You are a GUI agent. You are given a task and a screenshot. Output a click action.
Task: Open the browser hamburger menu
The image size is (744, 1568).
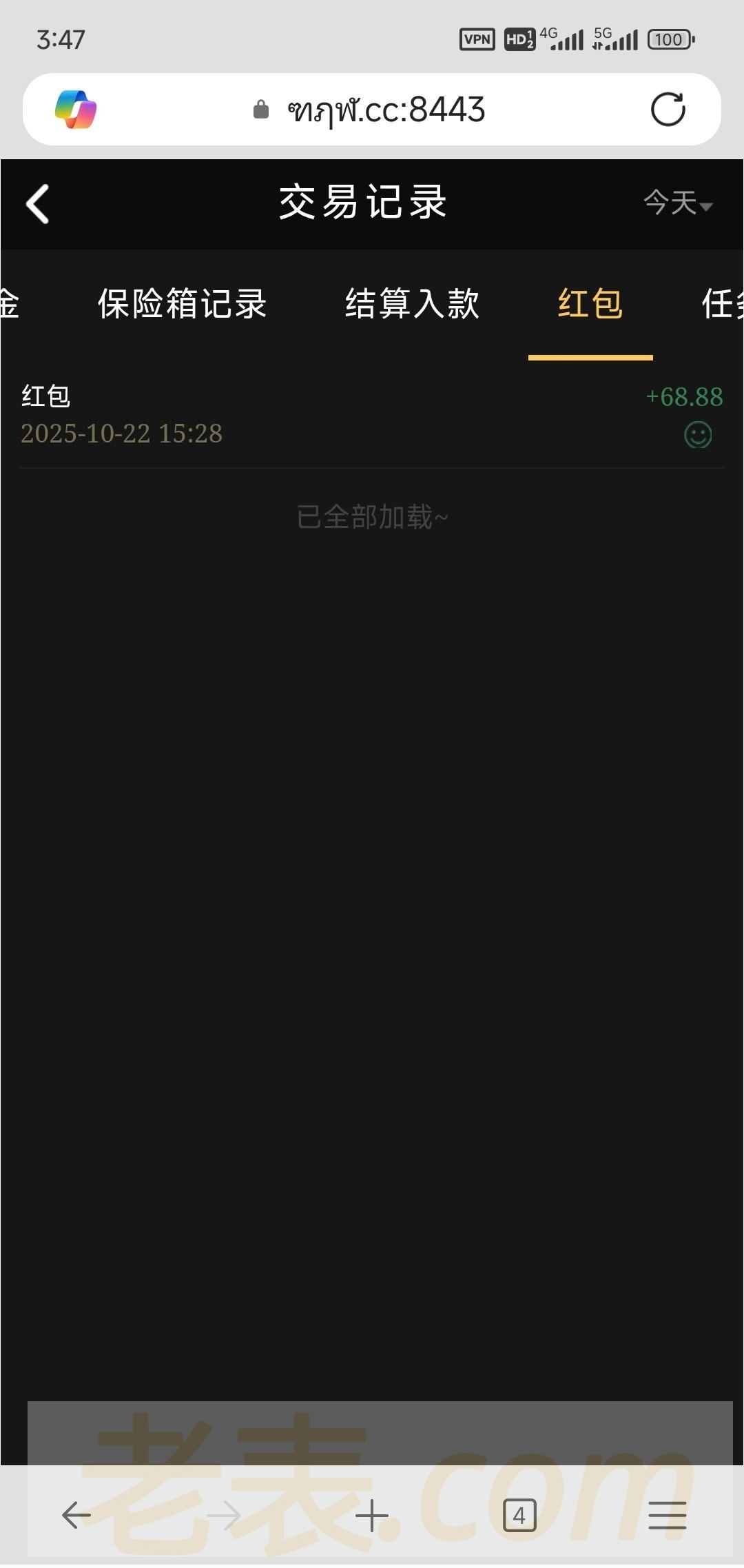click(x=667, y=1516)
